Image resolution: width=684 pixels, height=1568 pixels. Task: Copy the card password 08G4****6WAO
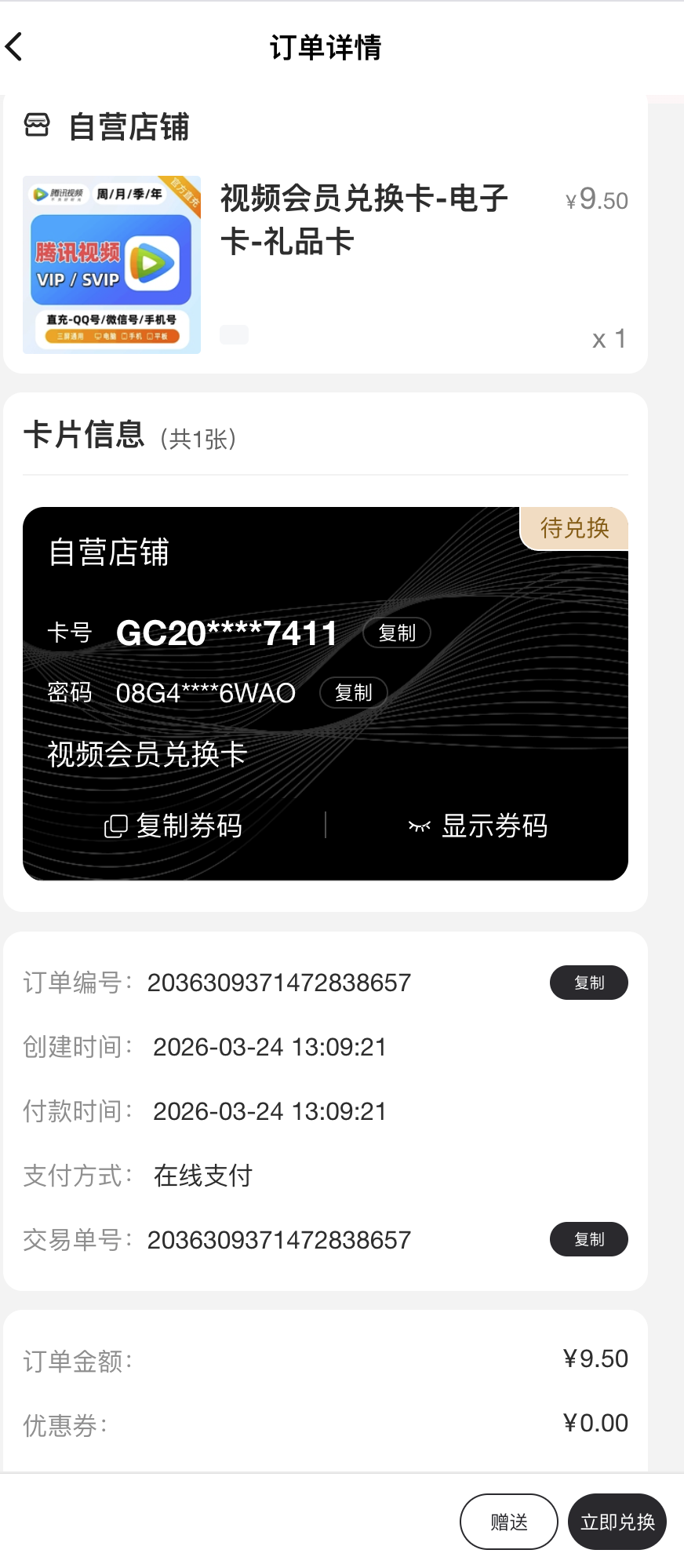tap(353, 693)
